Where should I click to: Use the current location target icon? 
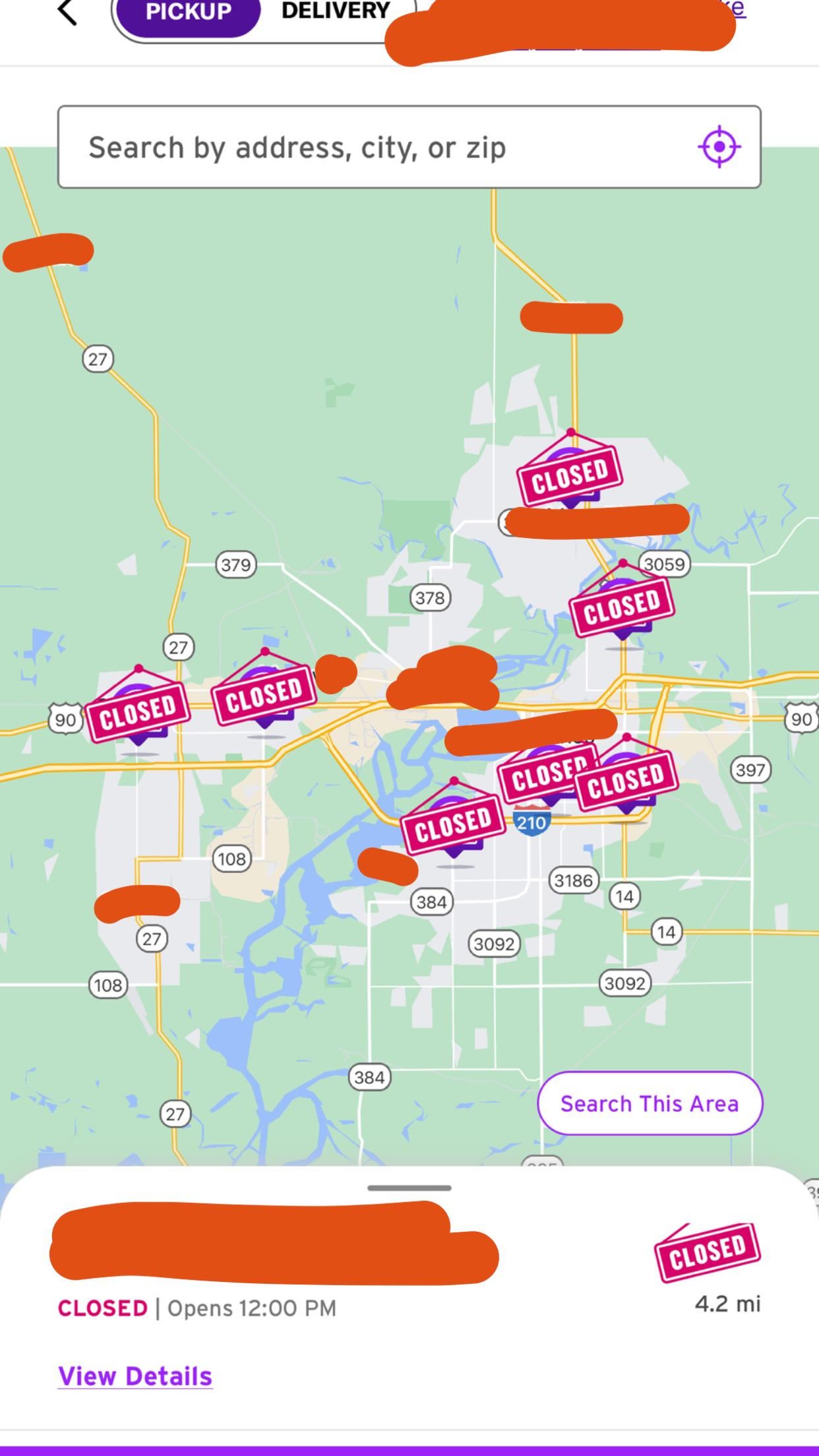pos(719,146)
